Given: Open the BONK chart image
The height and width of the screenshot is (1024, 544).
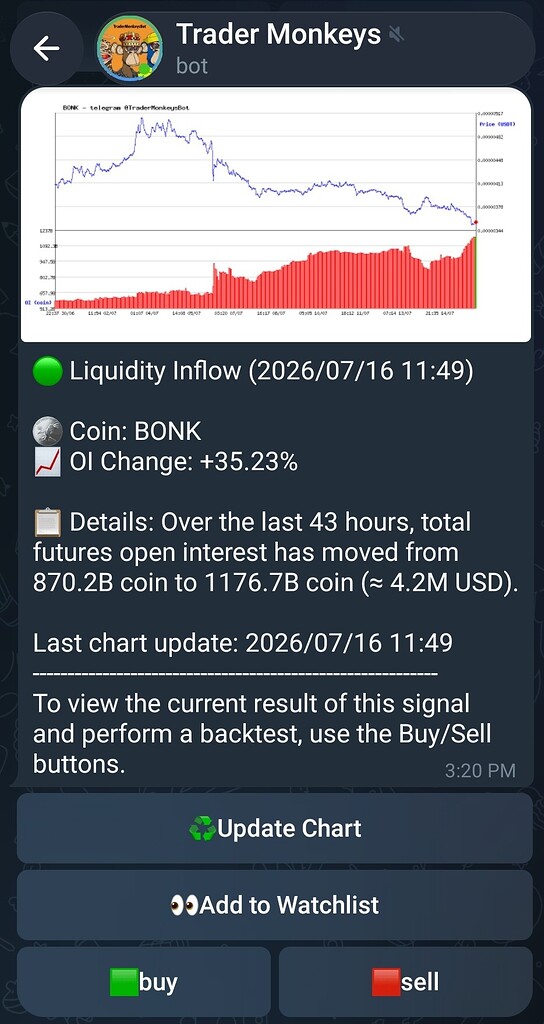Looking at the screenshot, I should [x=276, y=215].
